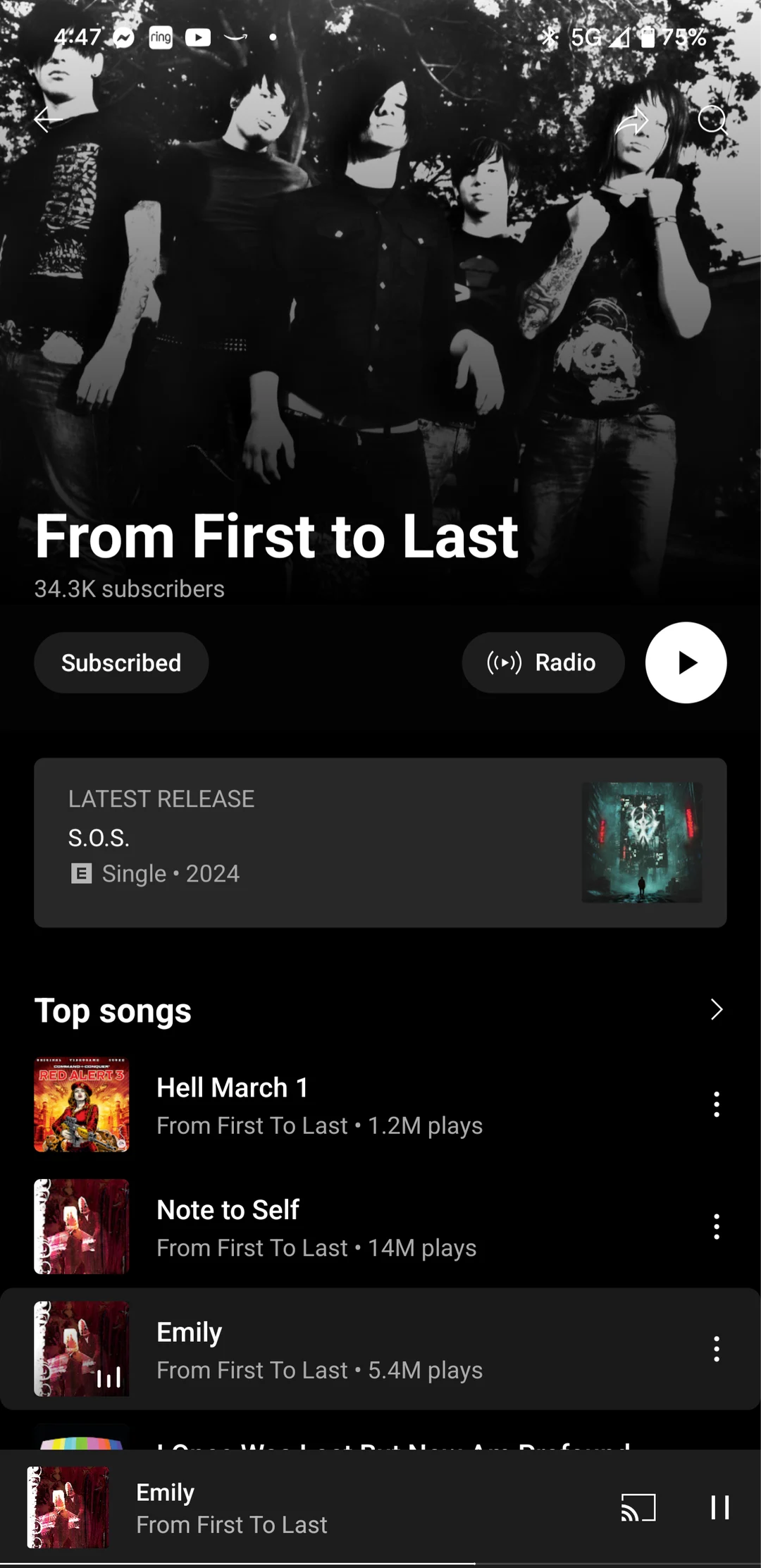Pause the currently playing song
The image size is (761, 1568).
click(x=719, y=1507)
